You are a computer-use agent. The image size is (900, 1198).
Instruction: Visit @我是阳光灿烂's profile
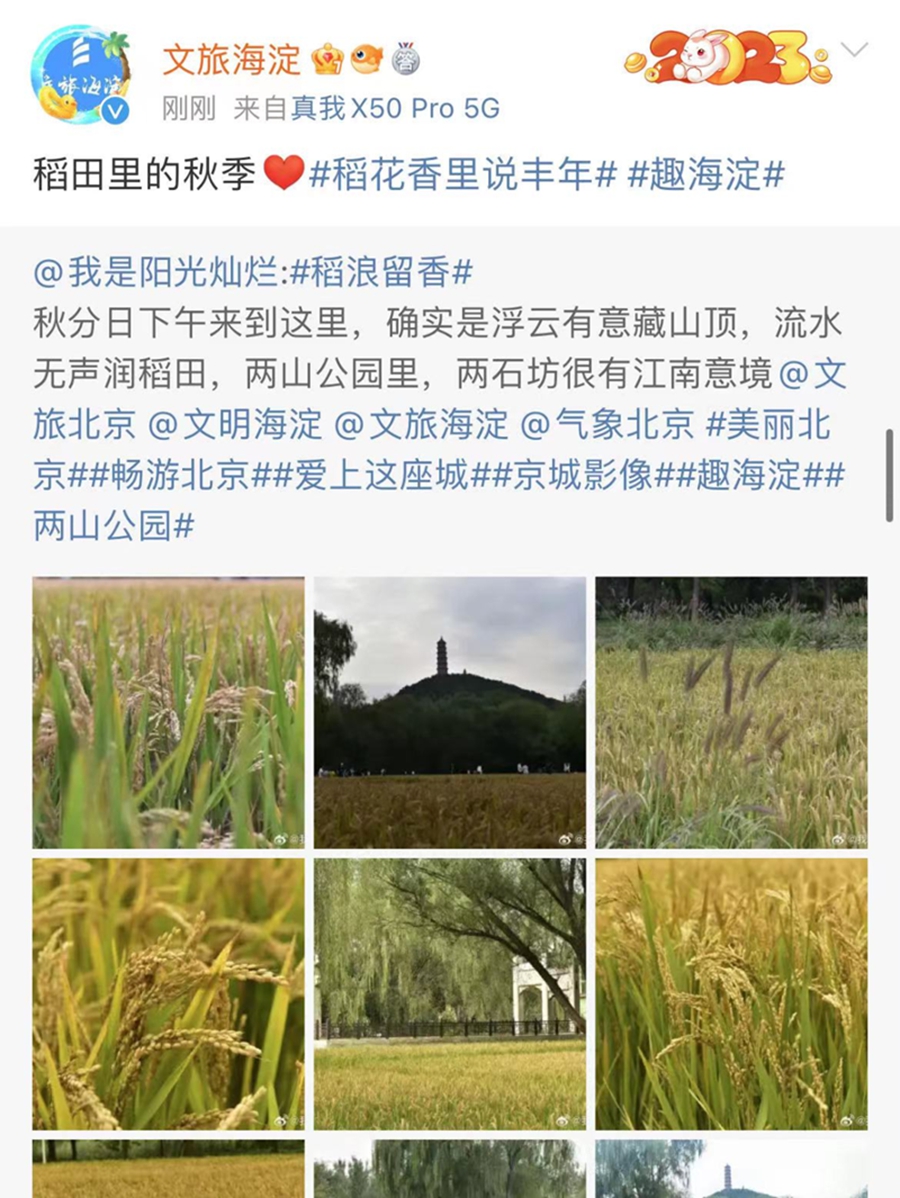pos(158,271)
